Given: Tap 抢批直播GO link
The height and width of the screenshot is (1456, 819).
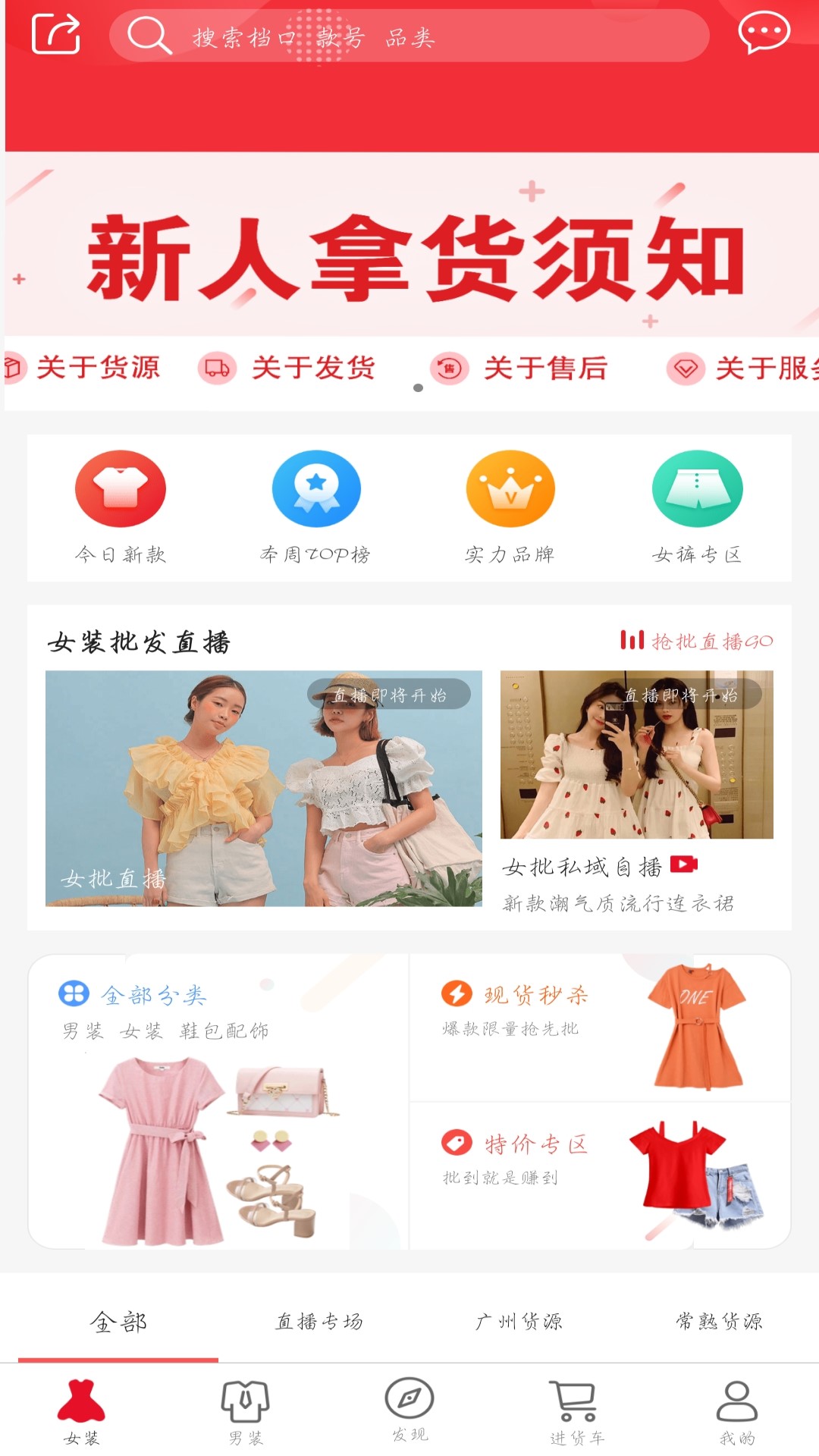Looking at the screenshot, I should (x=697, y=642).
